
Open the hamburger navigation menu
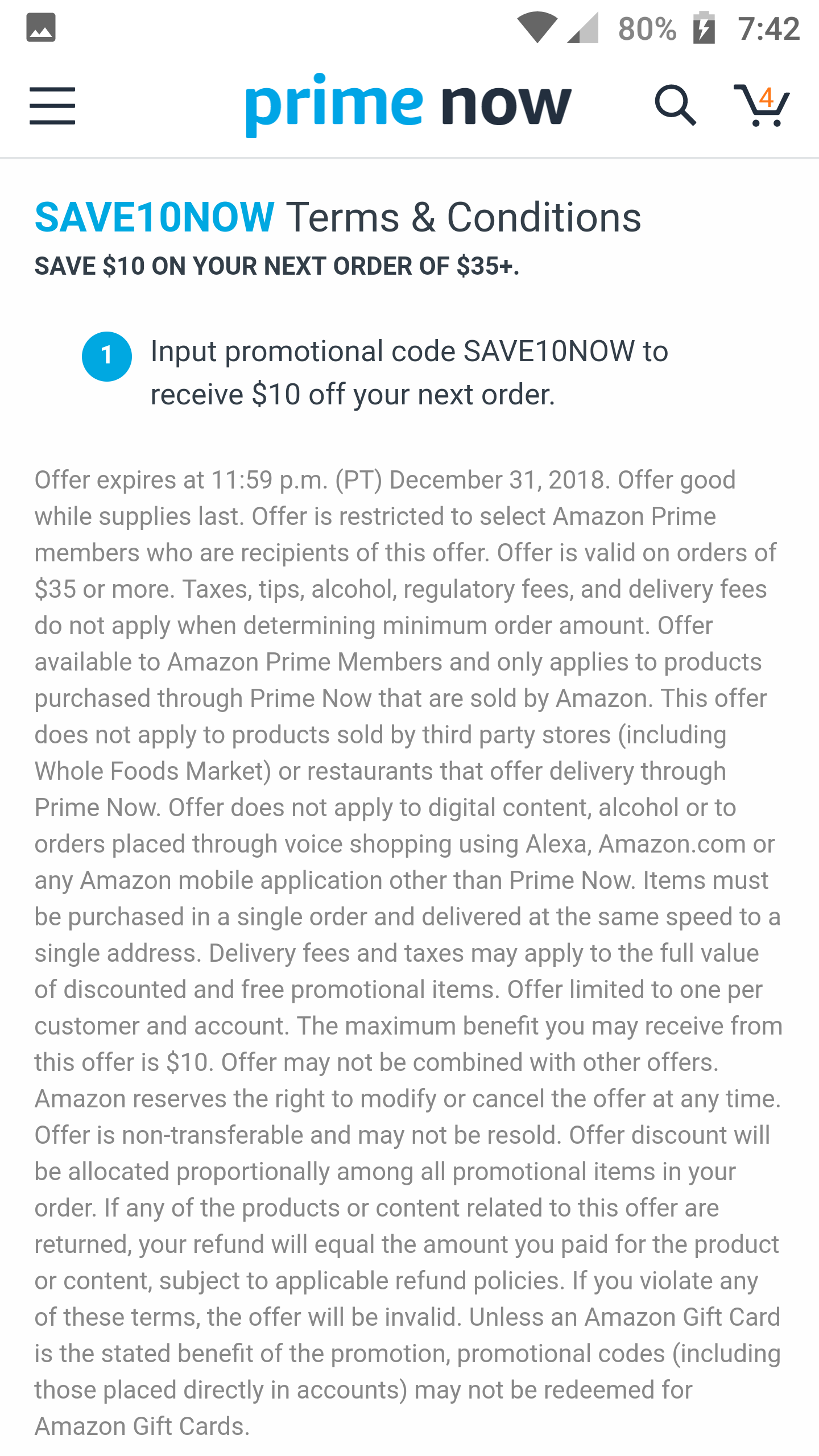pos(52,106)
